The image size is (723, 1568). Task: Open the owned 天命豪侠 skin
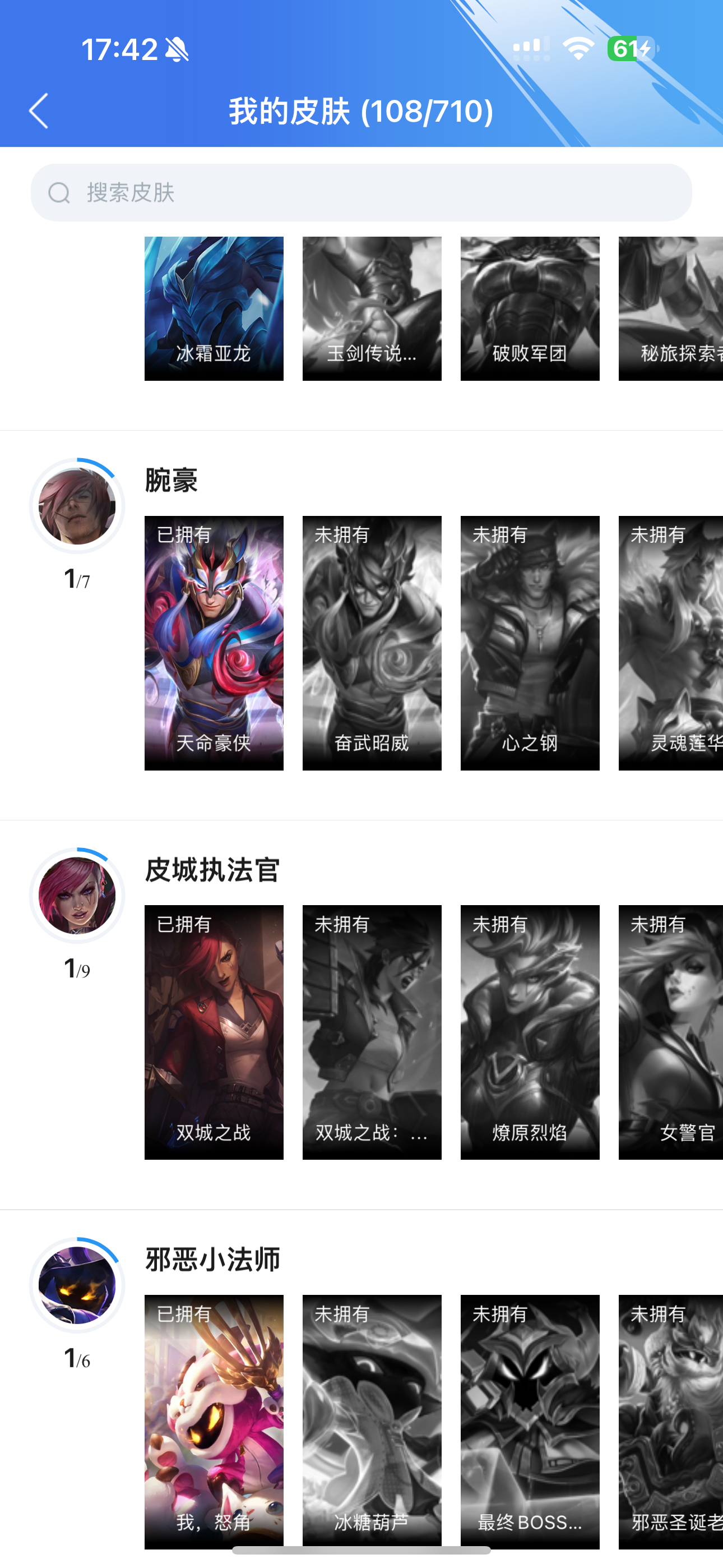click(214, 643)
